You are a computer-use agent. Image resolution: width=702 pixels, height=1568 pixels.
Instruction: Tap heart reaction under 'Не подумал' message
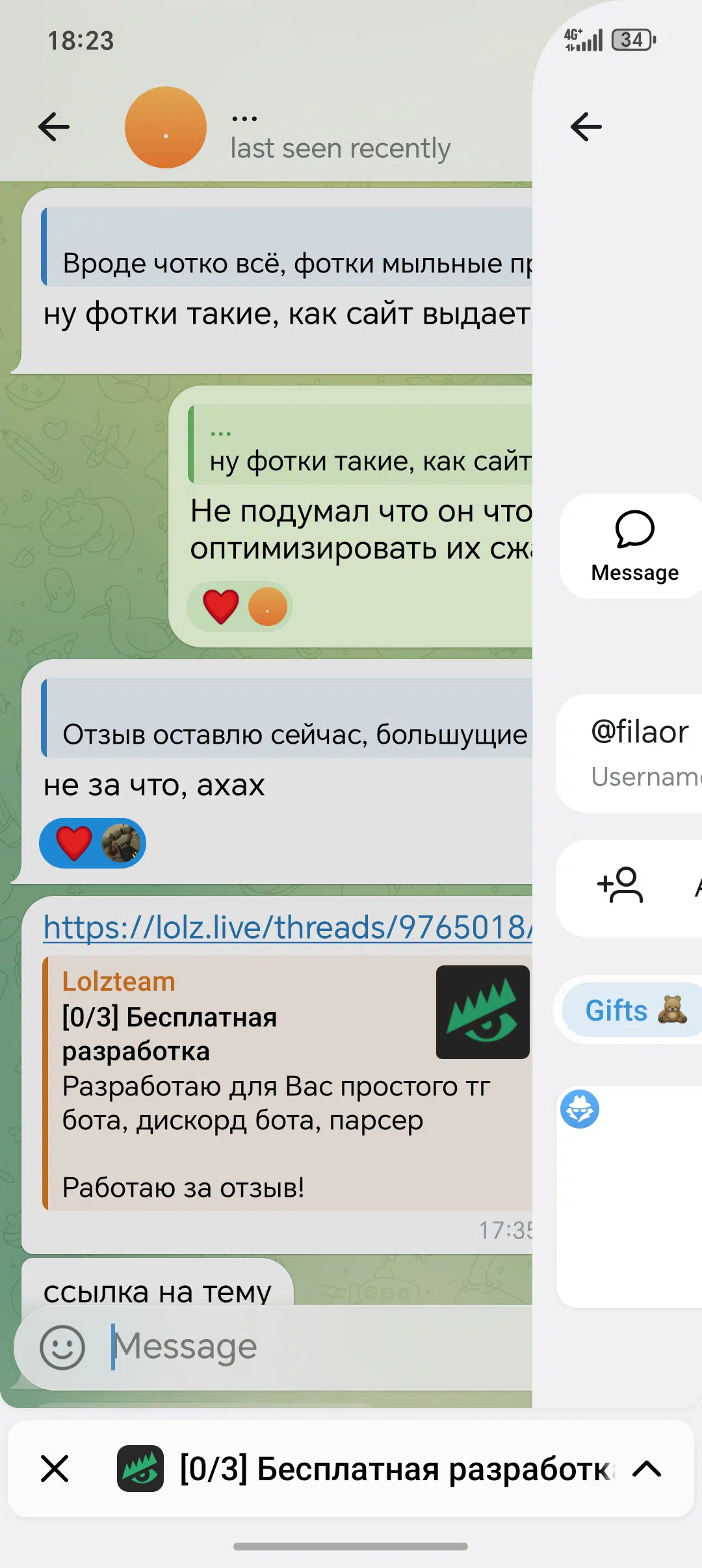pos(220,607)
